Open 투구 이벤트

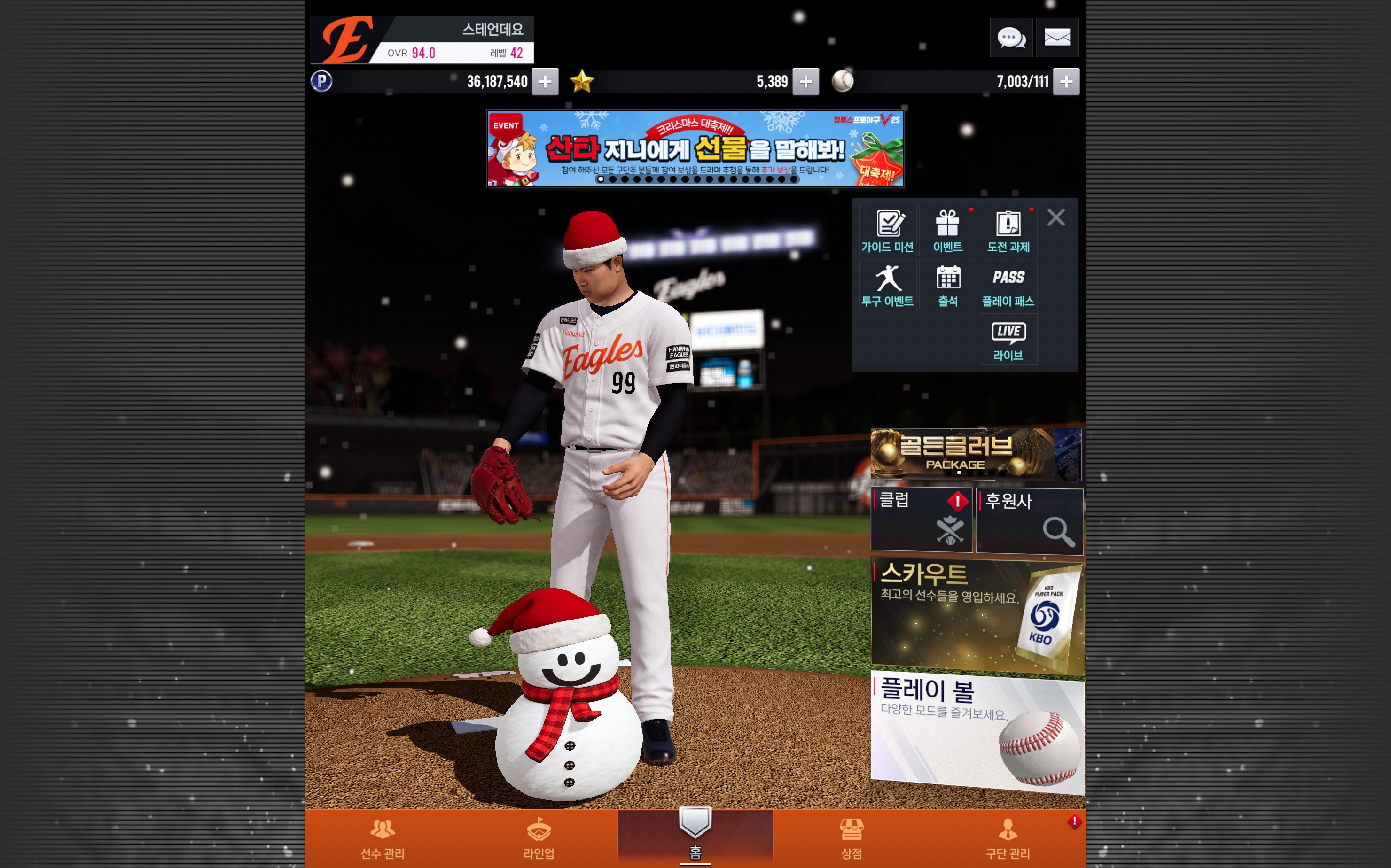coord(887,285)
